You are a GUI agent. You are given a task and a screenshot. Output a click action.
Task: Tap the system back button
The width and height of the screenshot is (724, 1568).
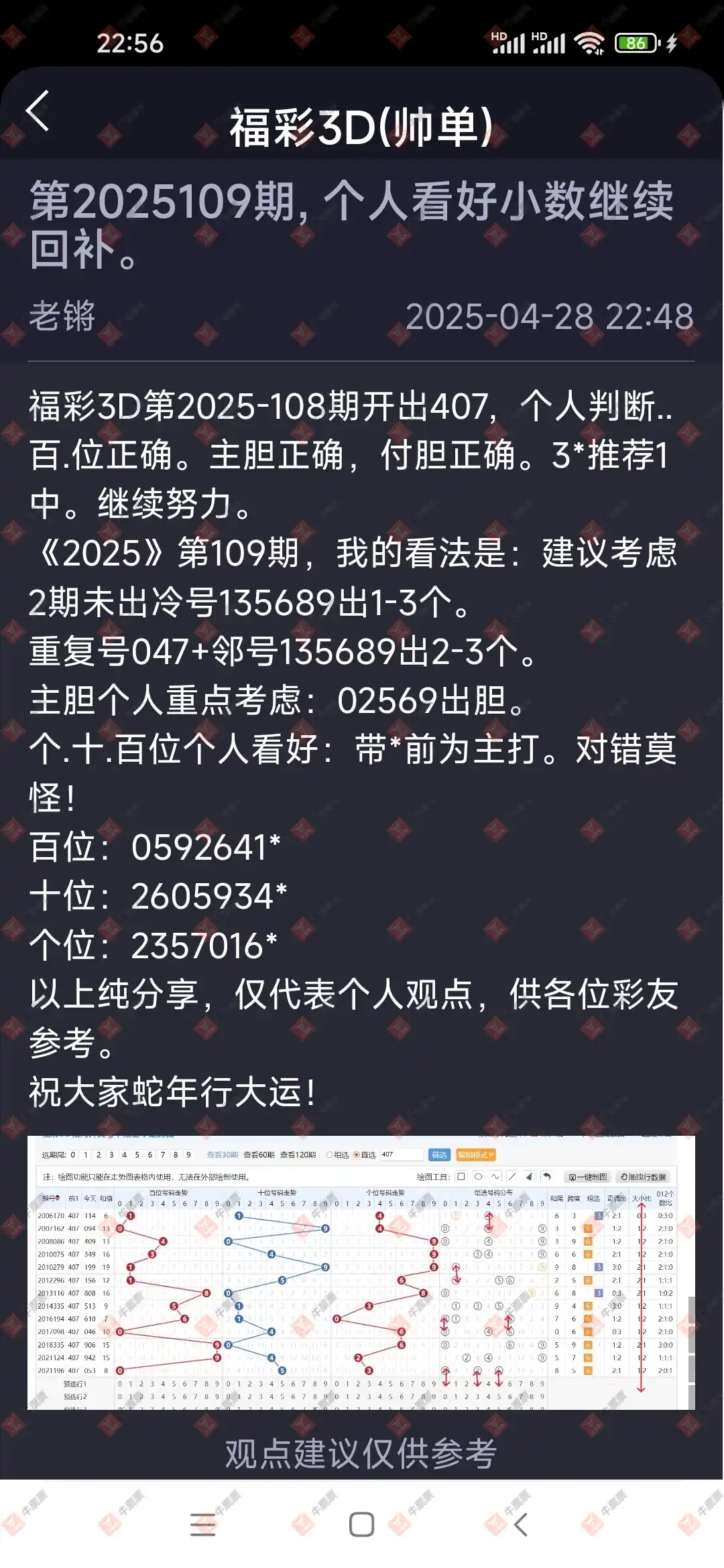[521, 1524]
